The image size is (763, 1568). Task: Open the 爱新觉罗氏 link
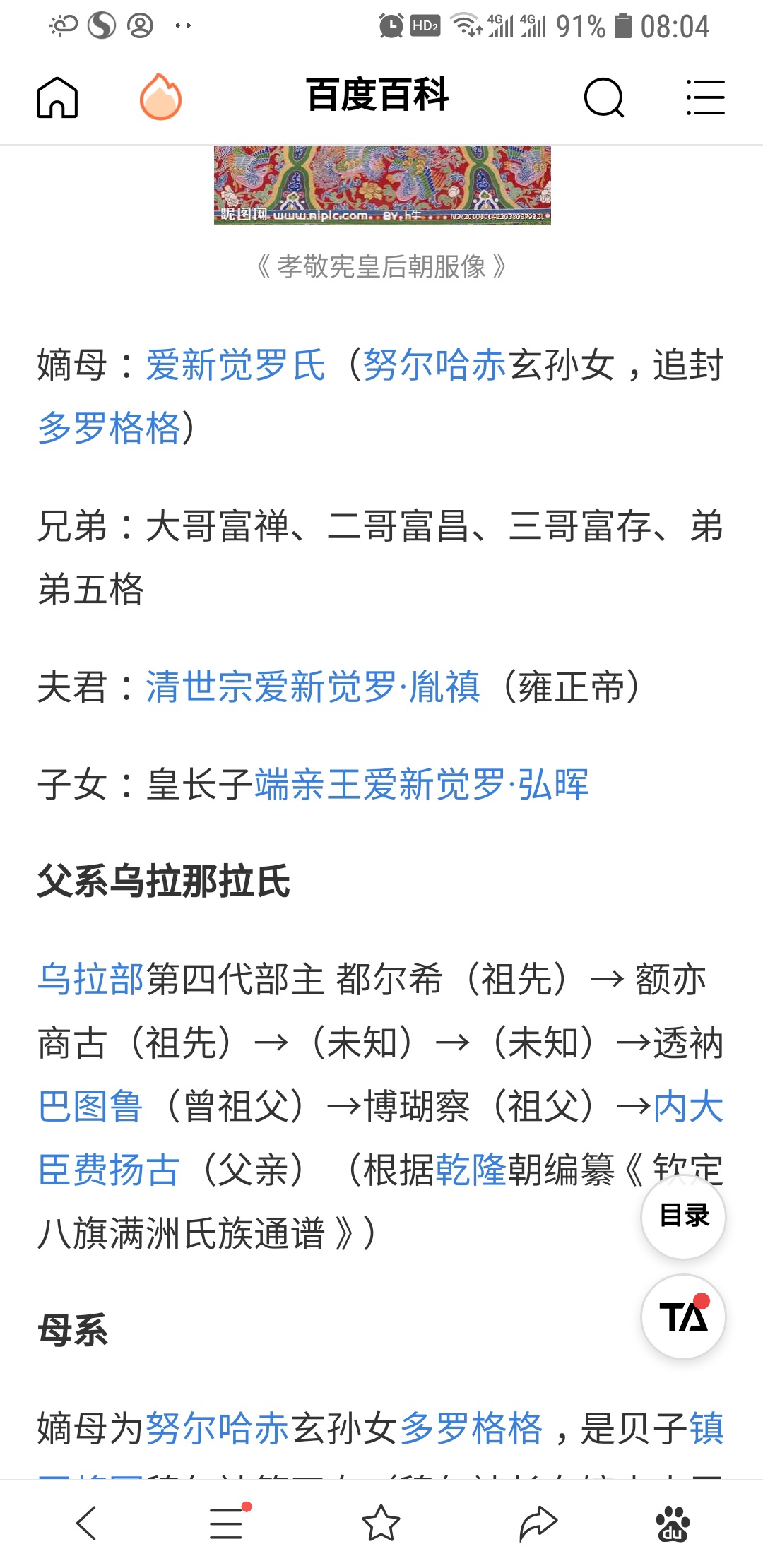click(235, 365)
